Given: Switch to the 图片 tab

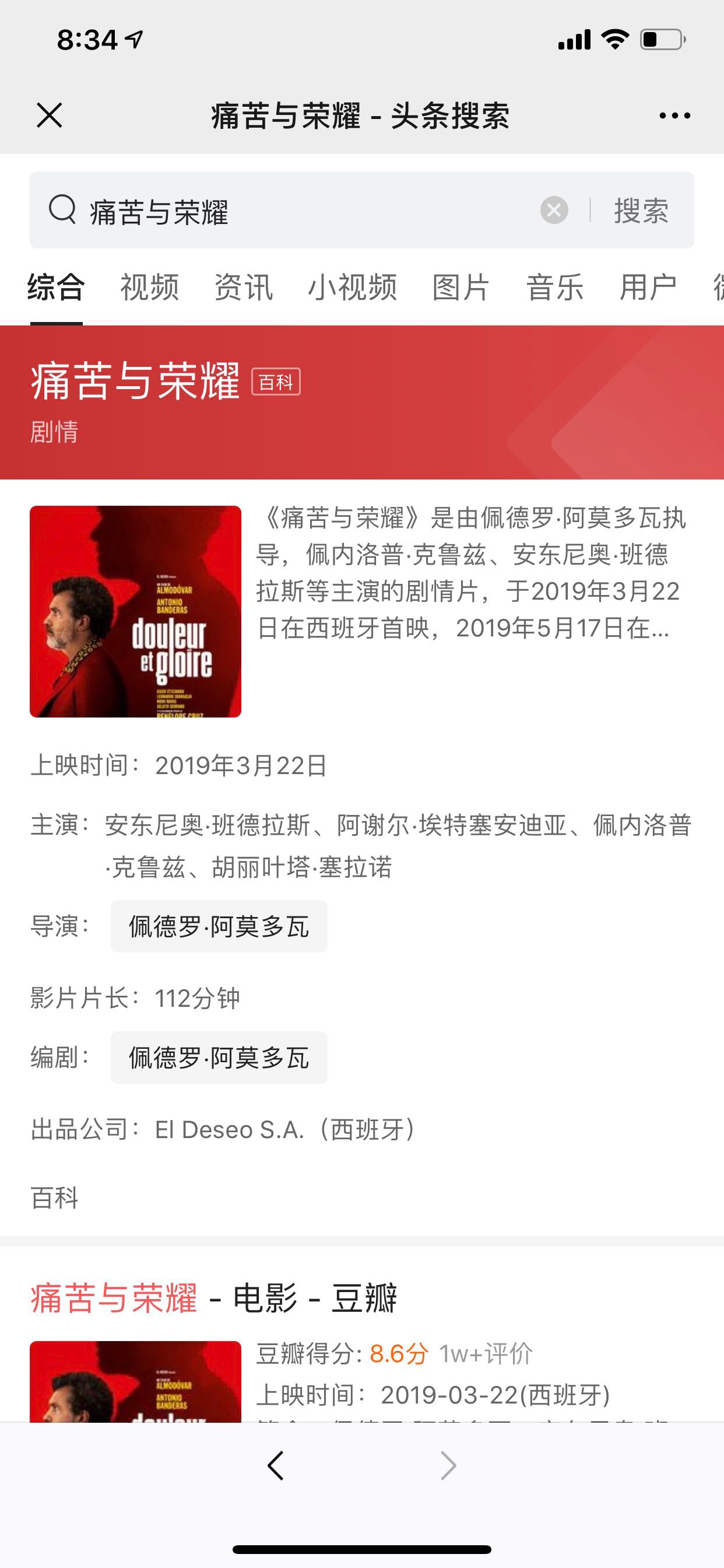Looking at the screenshot, I should coord(461,288).
